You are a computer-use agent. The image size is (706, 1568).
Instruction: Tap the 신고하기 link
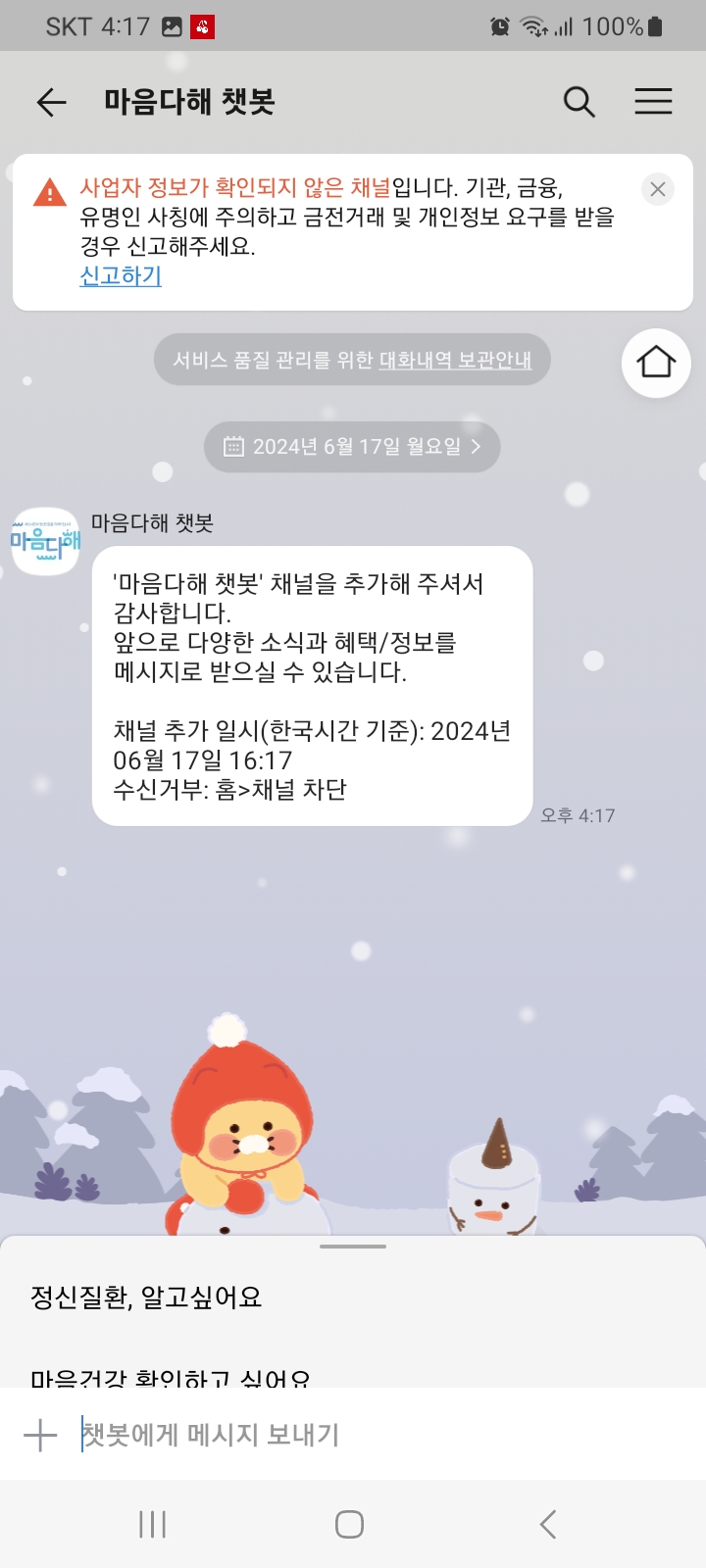point(121,276)
